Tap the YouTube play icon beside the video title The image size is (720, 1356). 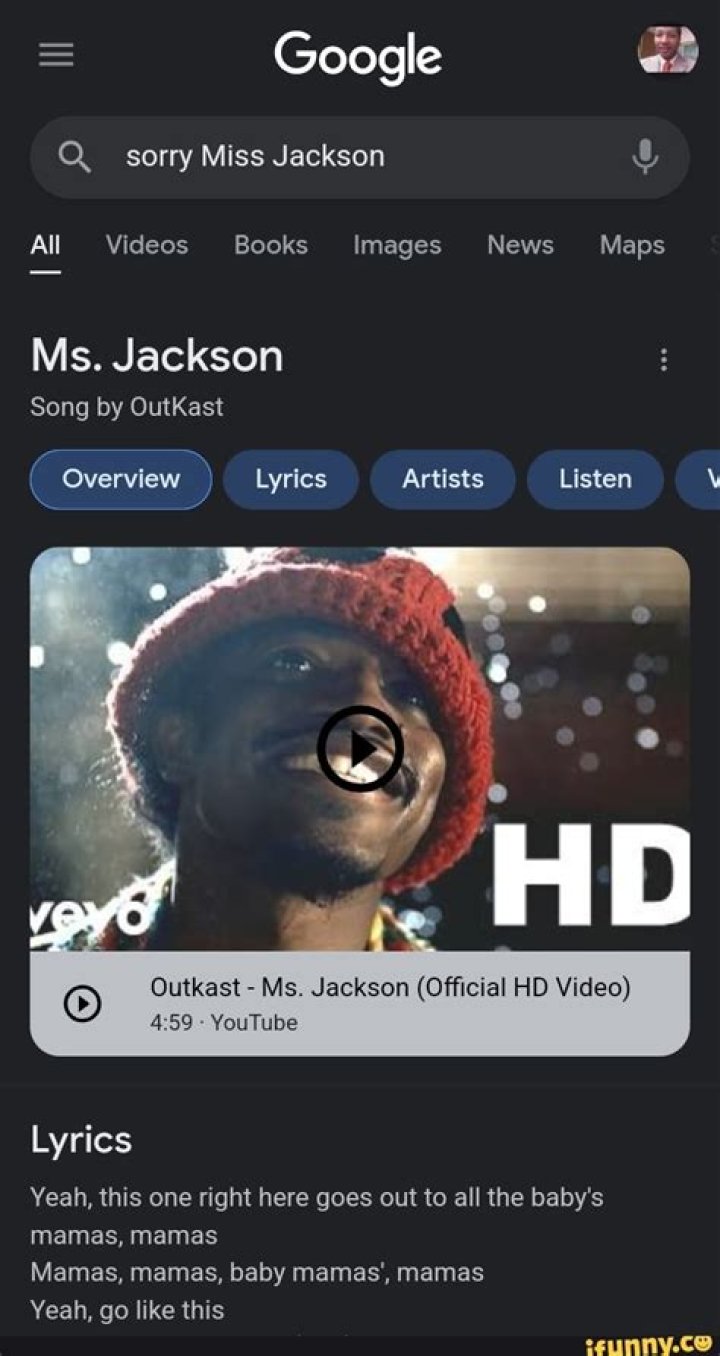point(86,1003)
